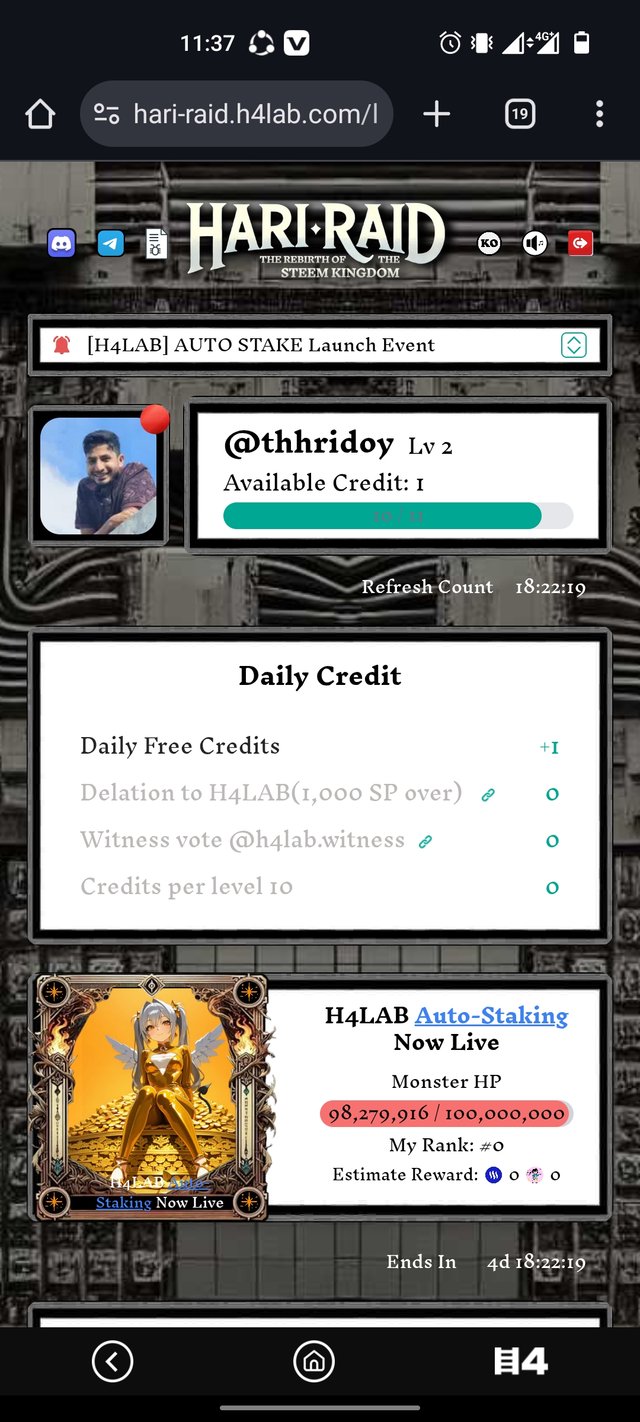Open the Auto-Staking link in heading
640x1422 pixels.
491,1016
